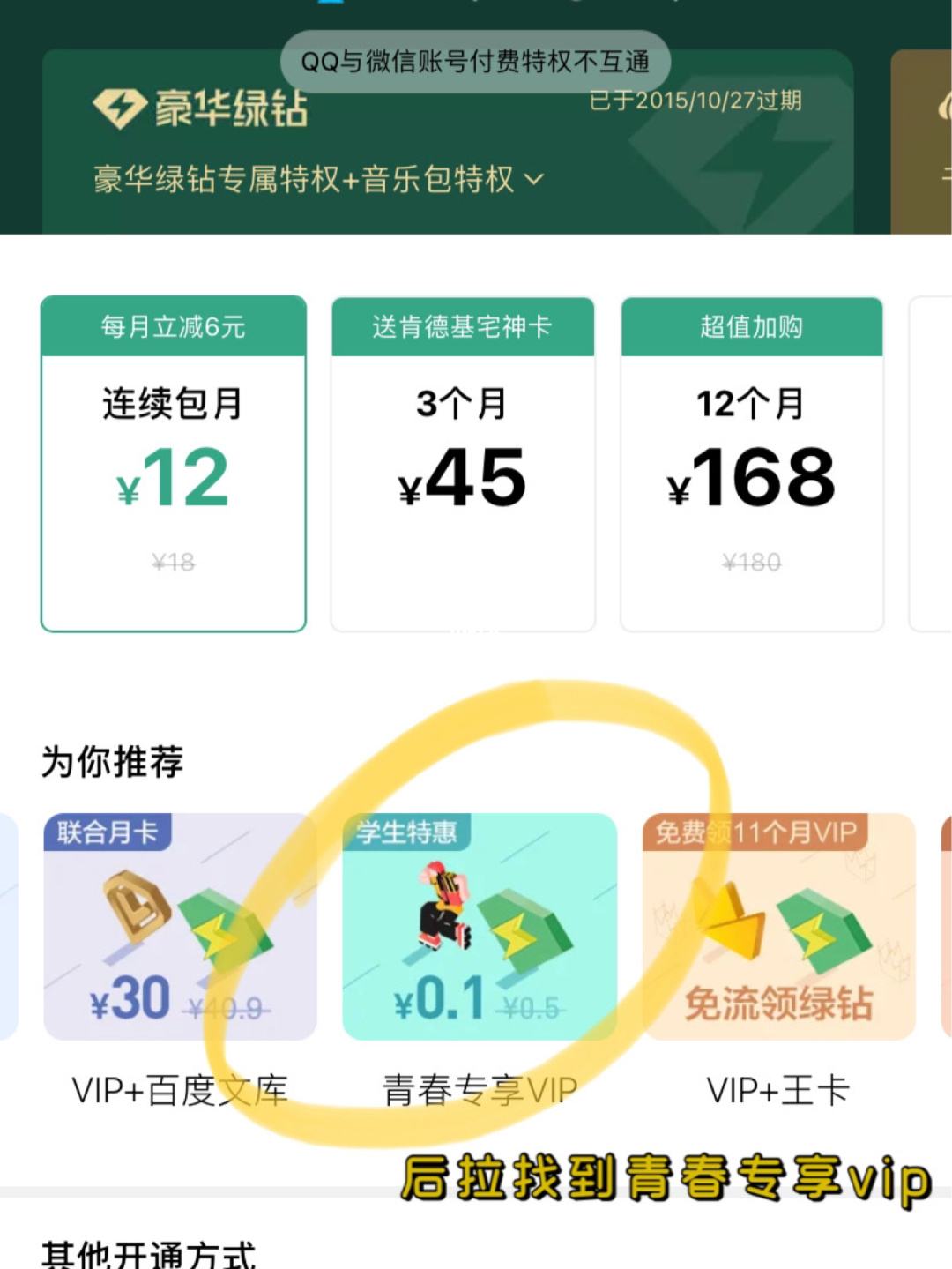Select the 连续包月 ¥12 plan
Screen dimensions: 952x1269
(174, 465)
